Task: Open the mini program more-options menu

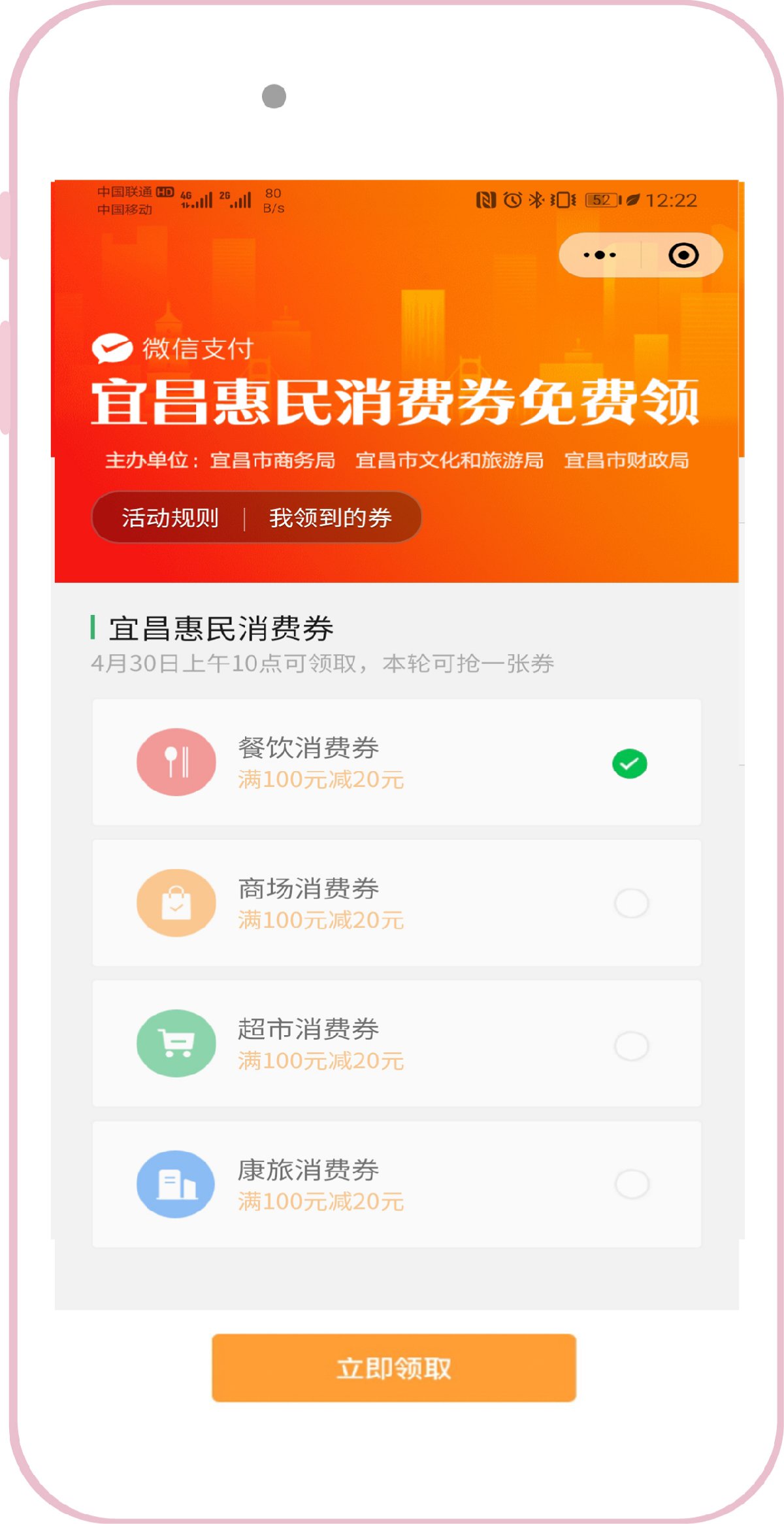Action: click(600, 255)
